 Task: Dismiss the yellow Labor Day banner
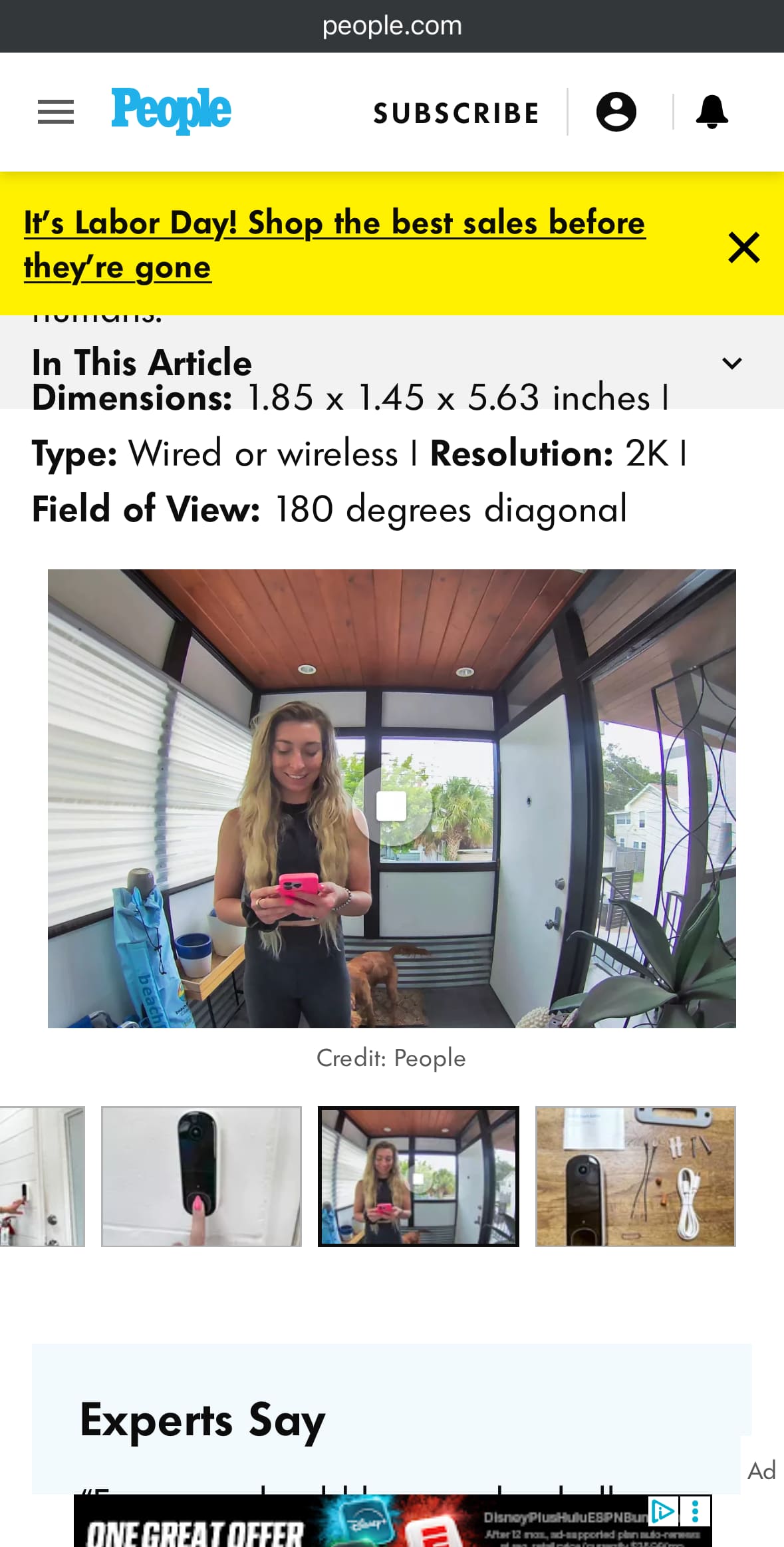pyautogui.click(x=743, y=247)
